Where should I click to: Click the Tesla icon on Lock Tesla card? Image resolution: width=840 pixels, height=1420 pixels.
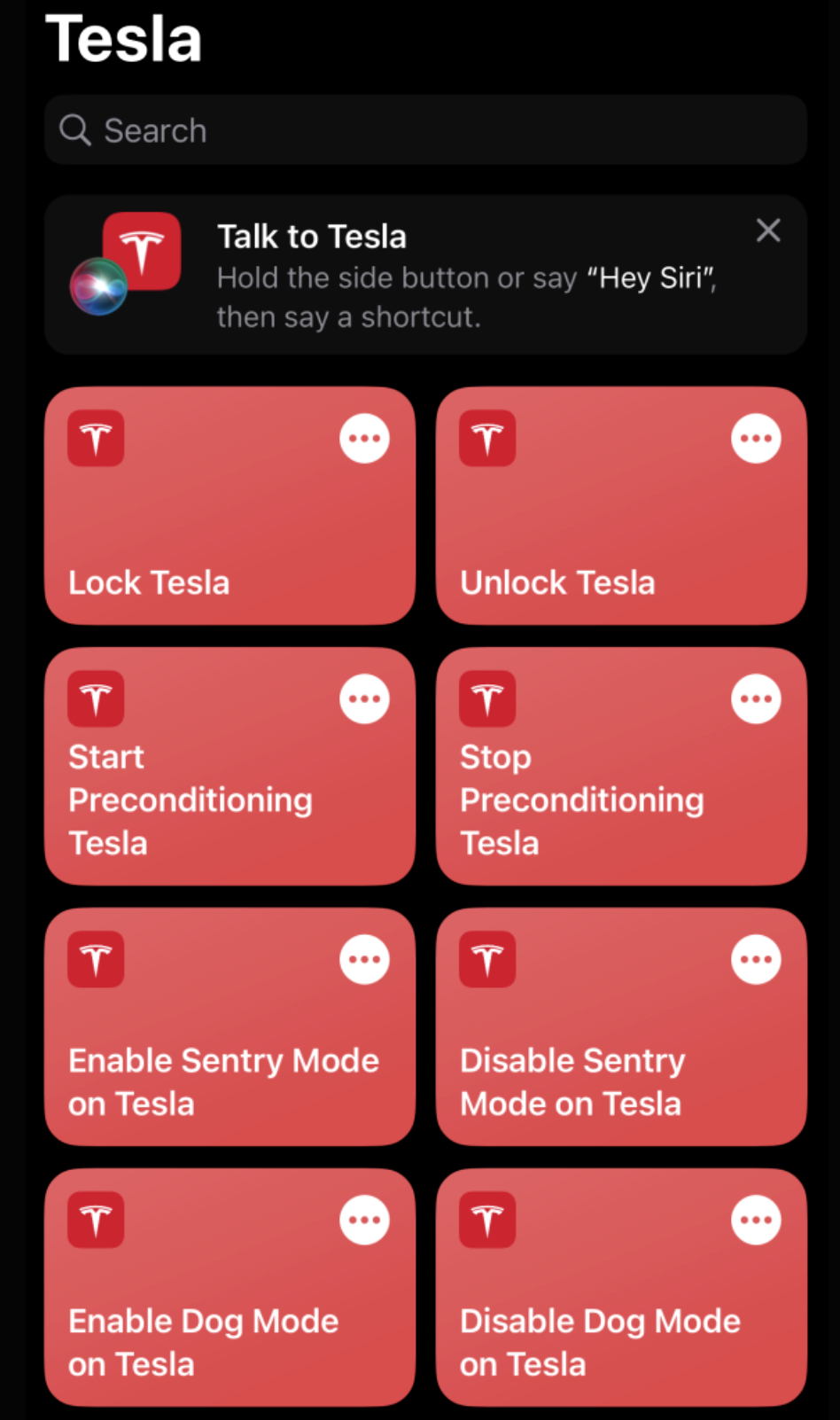click(x=96, y=438)
